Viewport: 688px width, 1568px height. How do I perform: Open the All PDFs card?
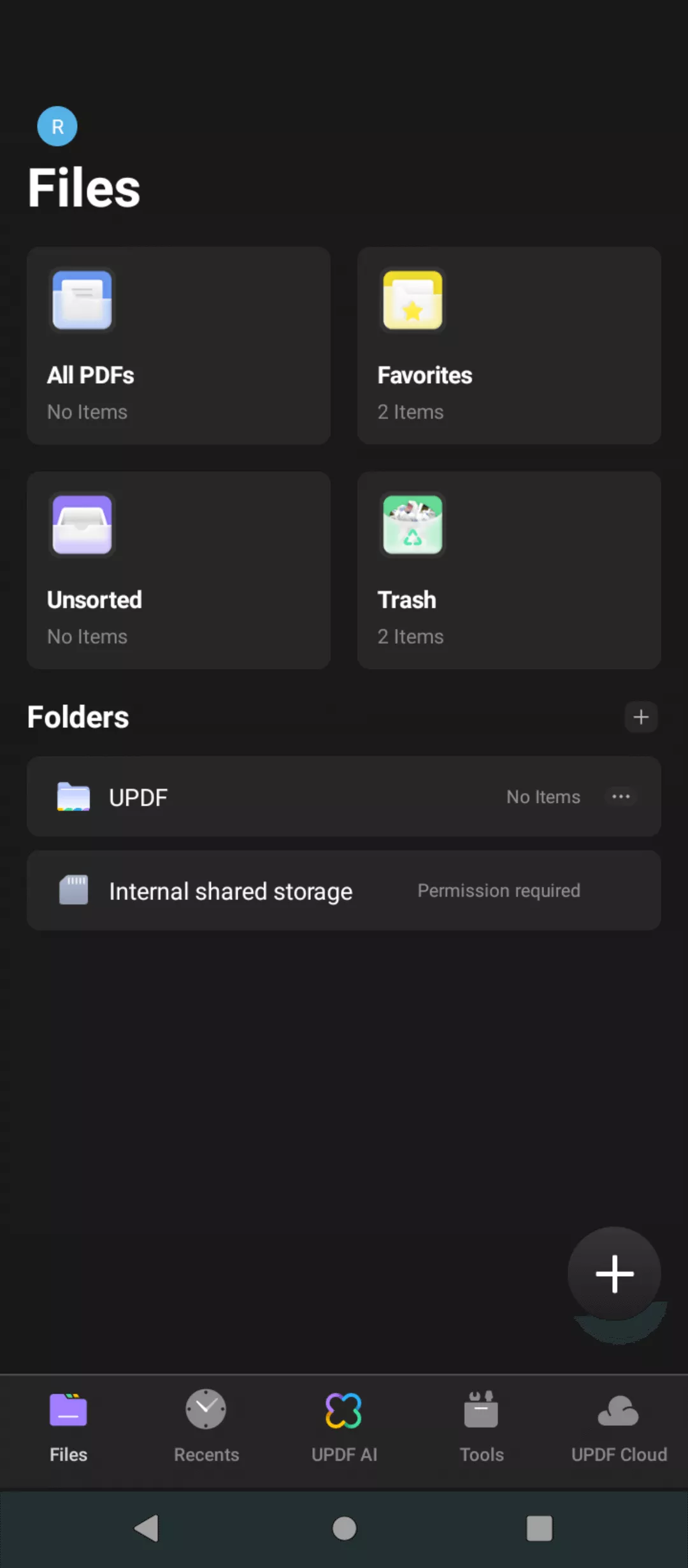pos(178,345)
